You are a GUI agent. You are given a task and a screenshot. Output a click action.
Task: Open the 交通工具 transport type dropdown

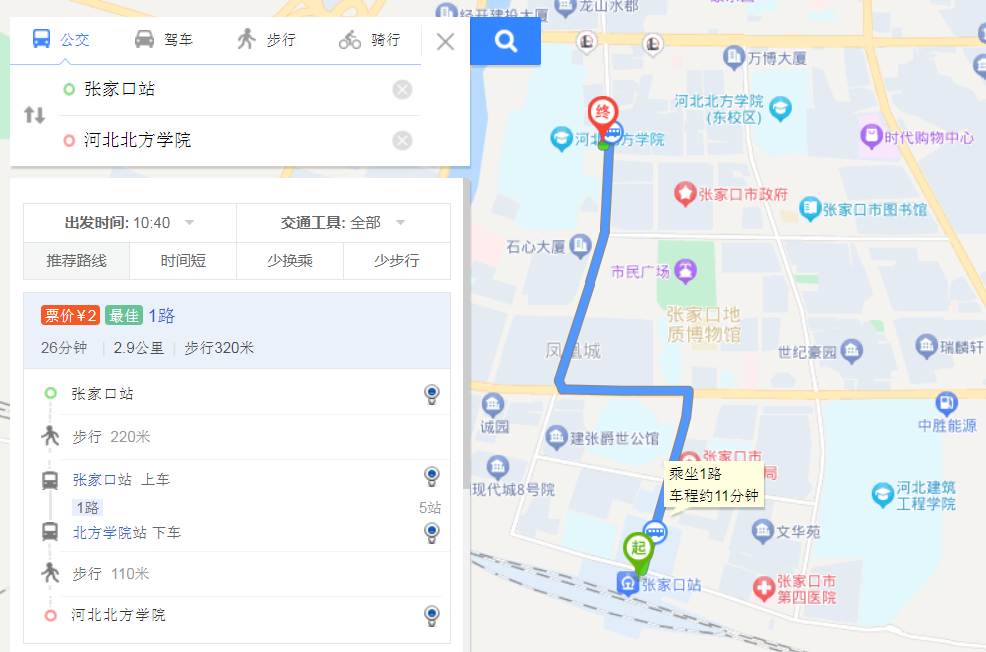click(x=343, y=222)
